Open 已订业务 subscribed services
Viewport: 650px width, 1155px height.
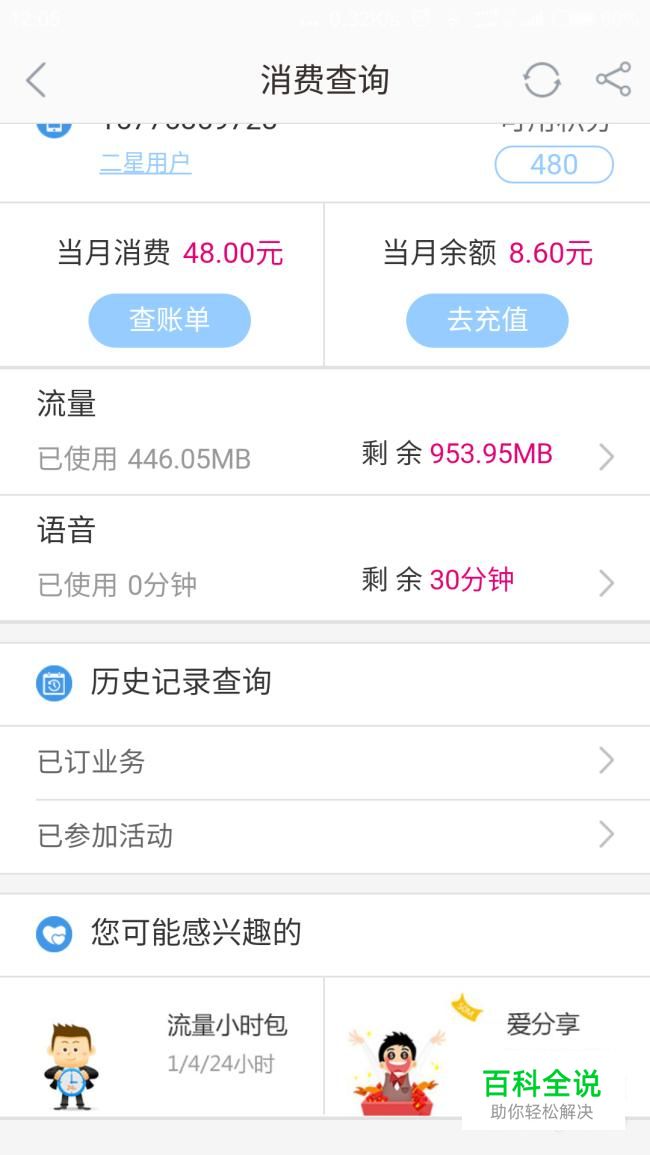pyautogui.click(x=325, y=762)
